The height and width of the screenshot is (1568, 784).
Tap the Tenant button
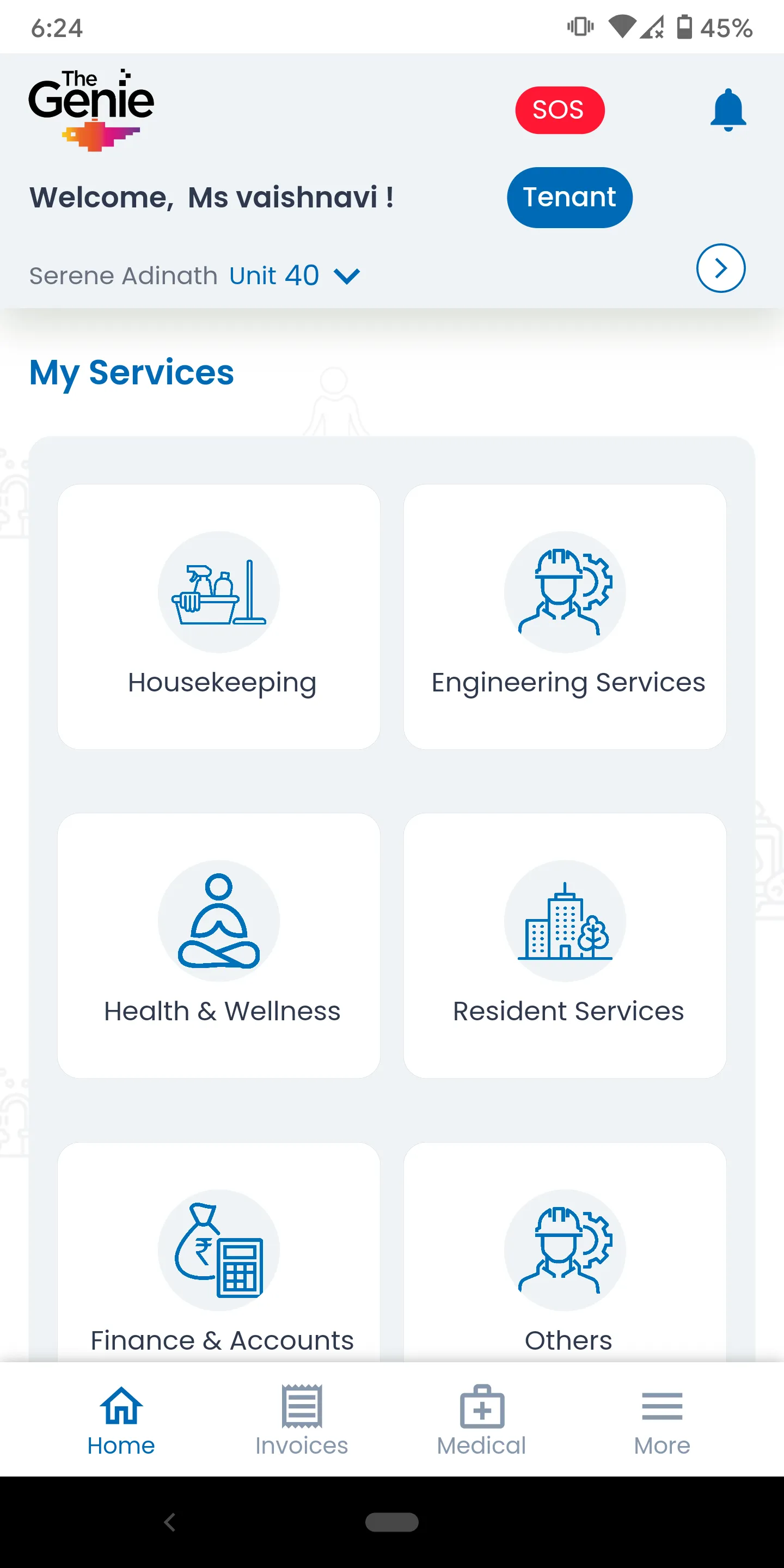[x=569, y=197]
